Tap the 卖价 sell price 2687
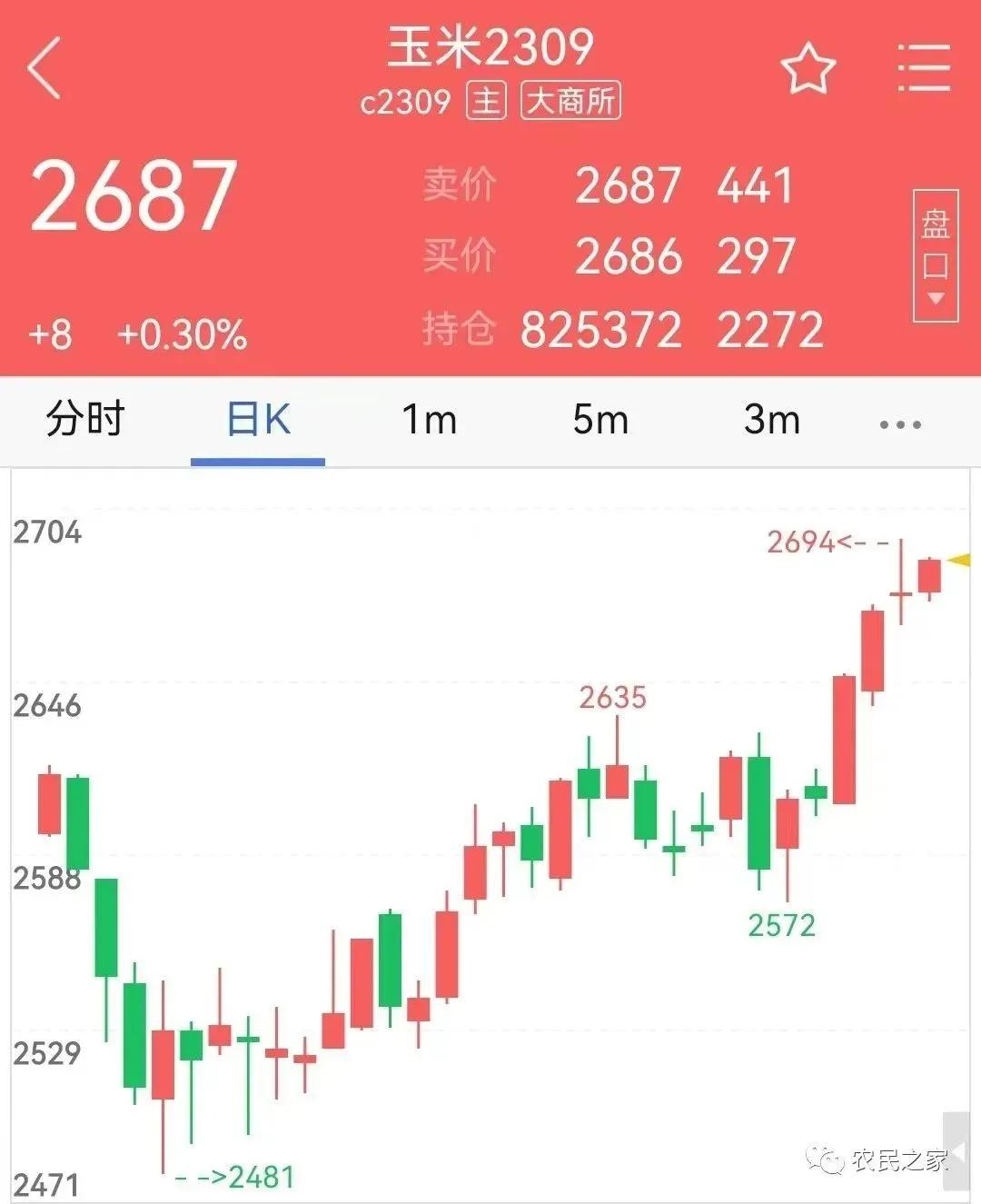 point(629,184)
